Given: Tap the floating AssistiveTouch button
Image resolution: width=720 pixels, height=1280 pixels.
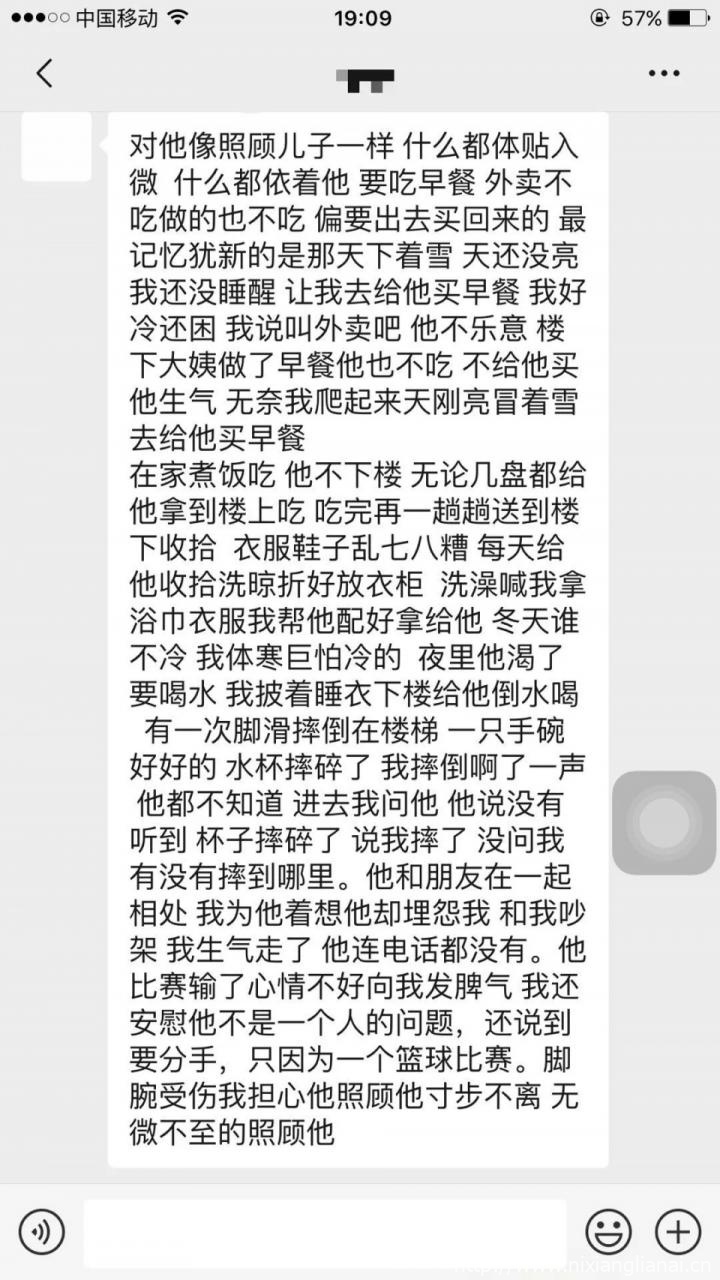Looking at the screenshot, I should pyautogui.click(x=664, y=823).
